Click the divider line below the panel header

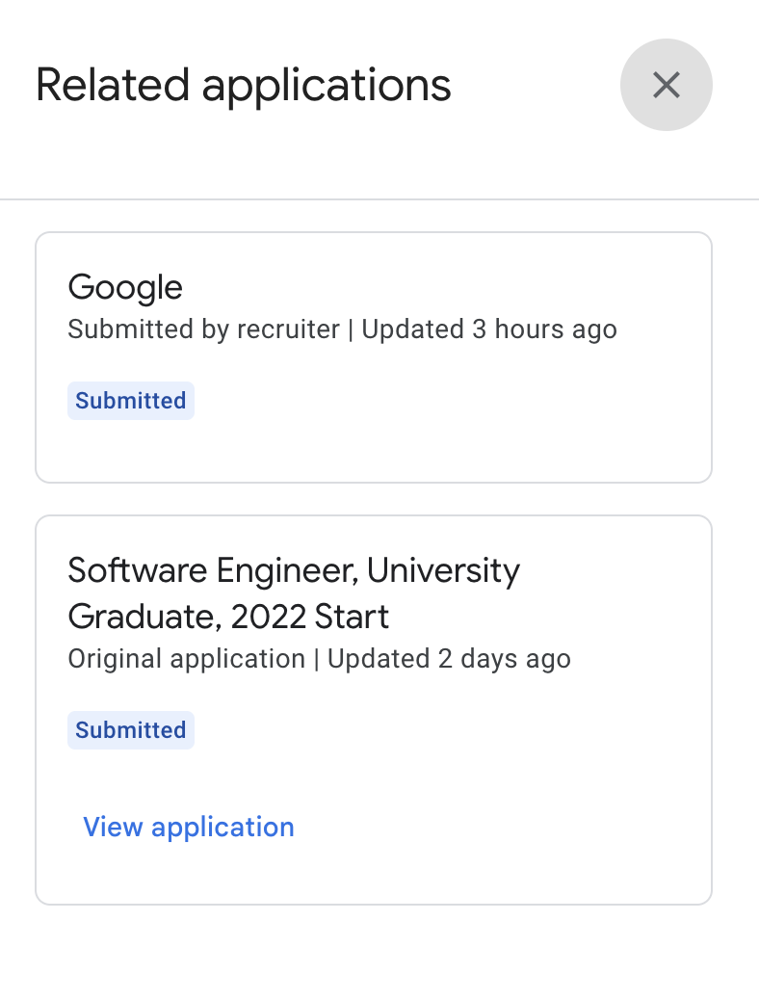379,196
